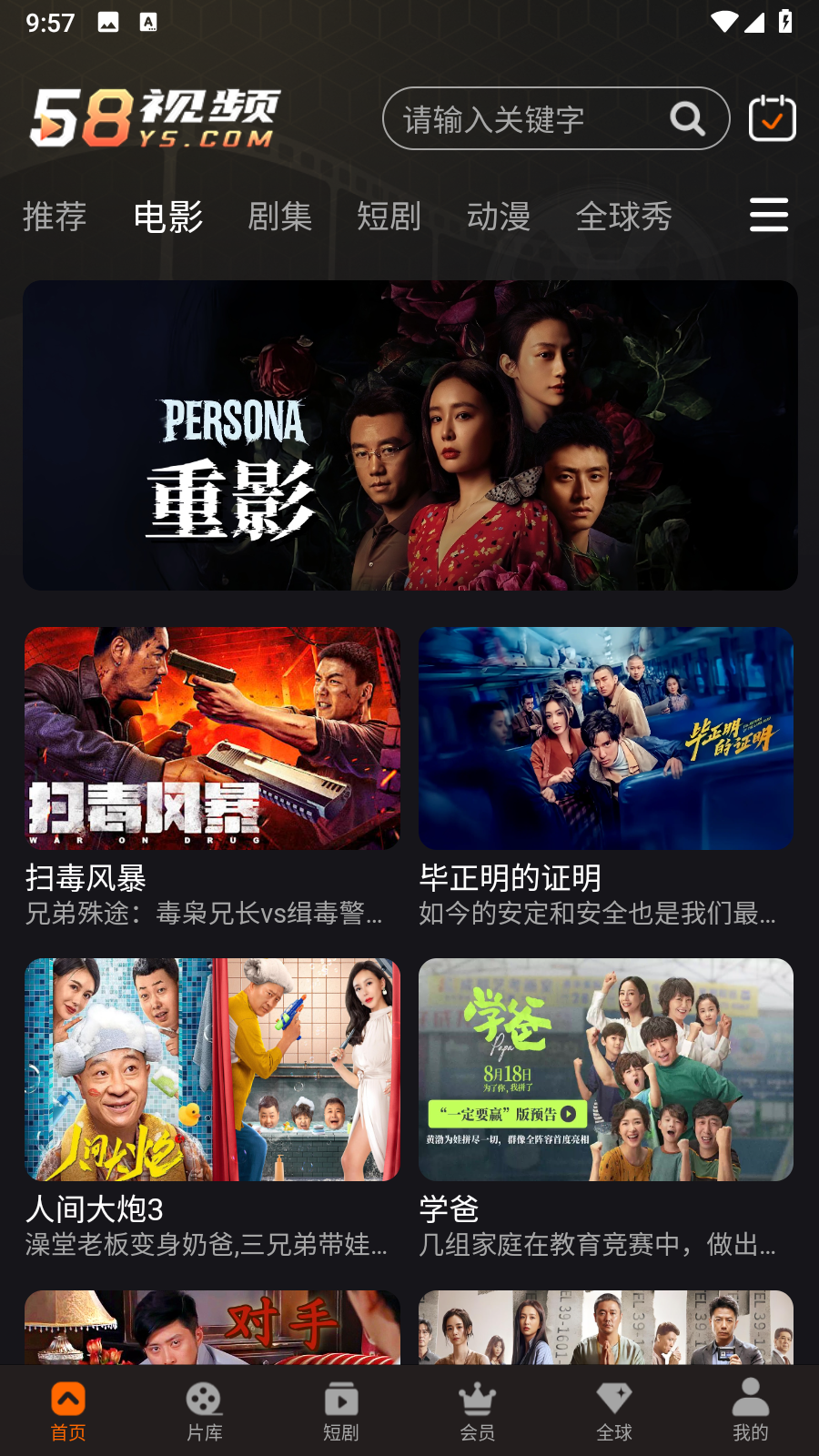
Task: Open the movie 毕正明的证明
Action: pyautogui.click(x=606, y=739)
